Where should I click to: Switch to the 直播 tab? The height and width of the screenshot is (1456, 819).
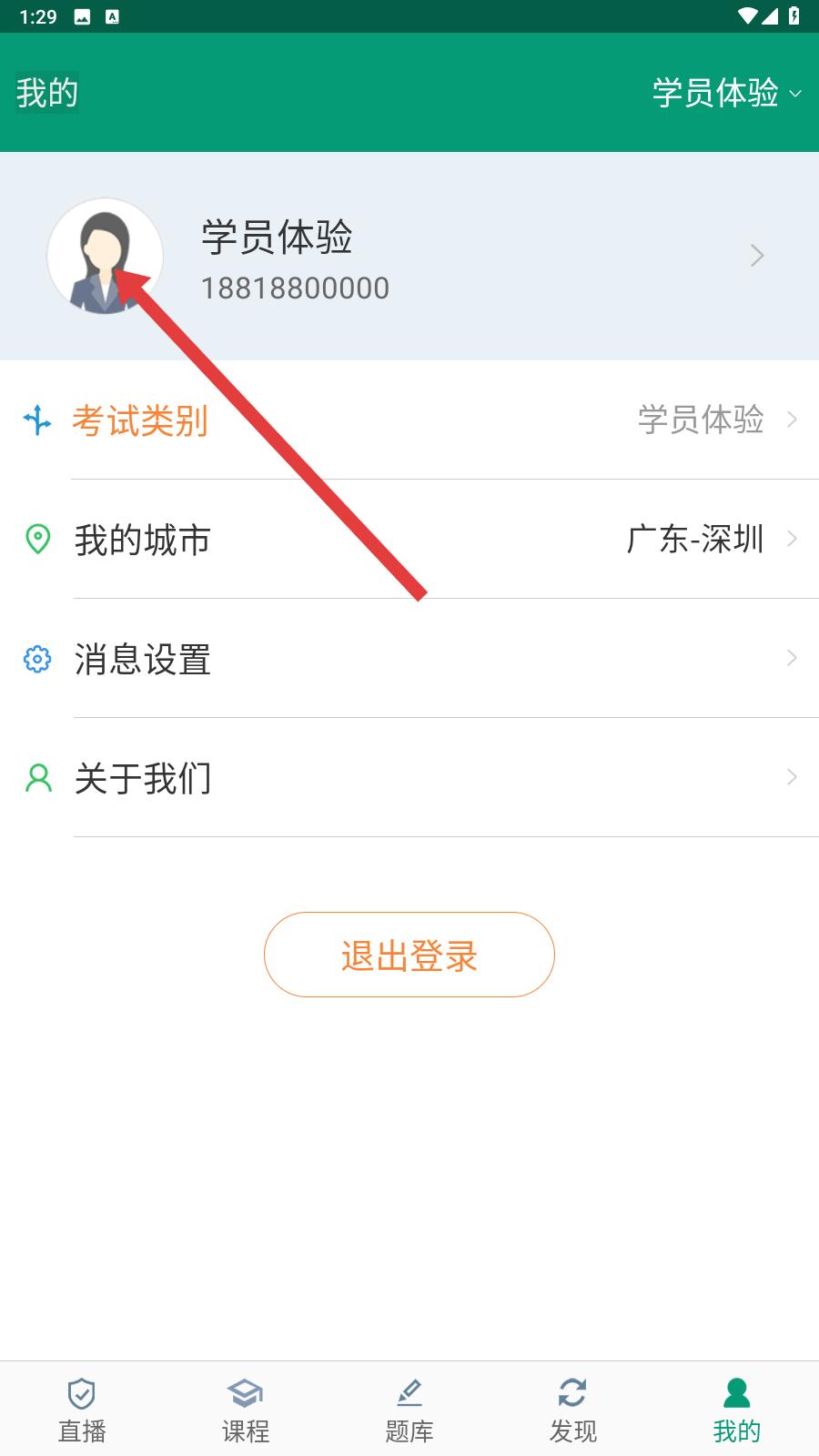click(x=82, y=1410)
